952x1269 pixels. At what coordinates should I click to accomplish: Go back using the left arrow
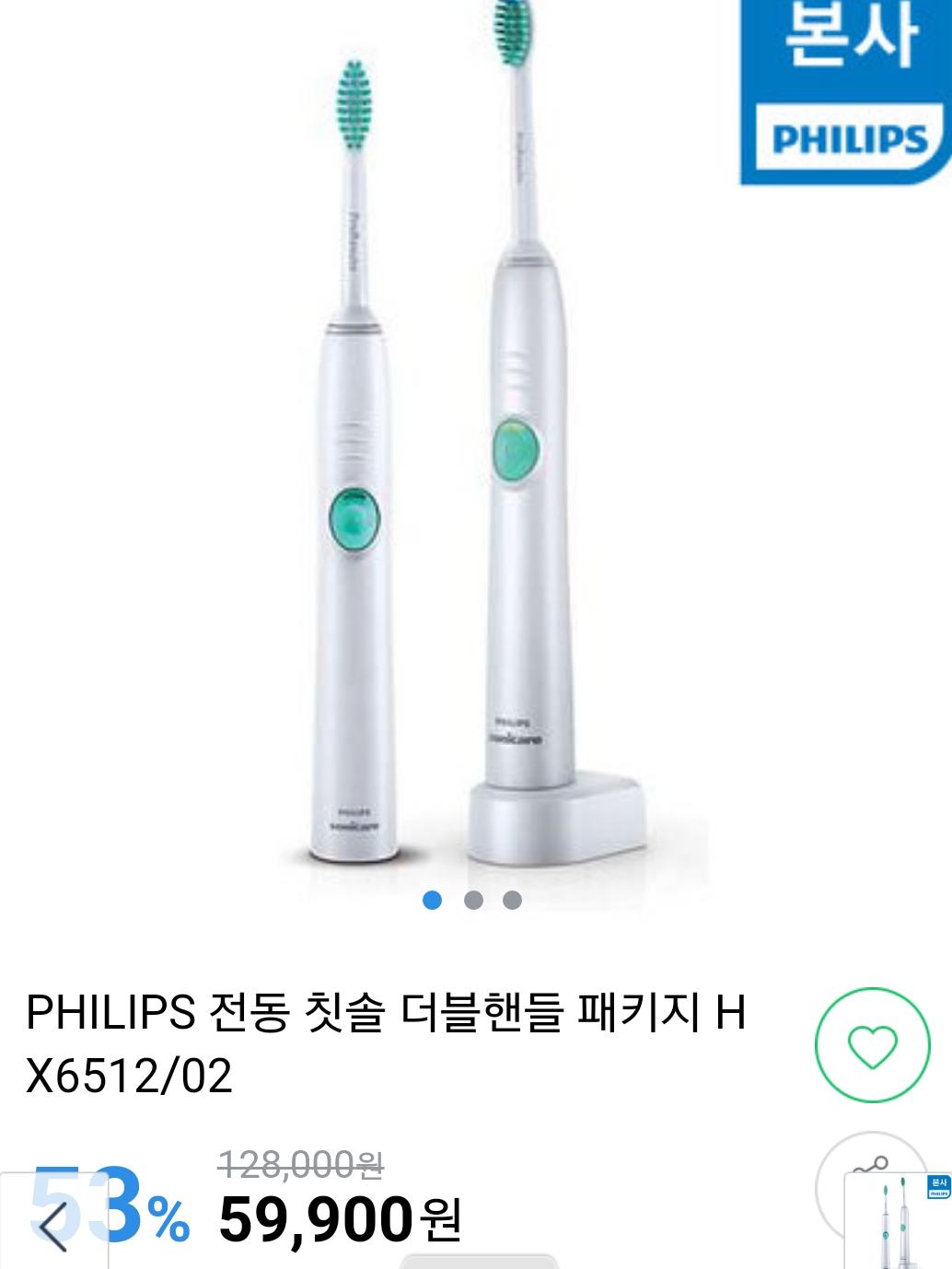point(53,1223)
